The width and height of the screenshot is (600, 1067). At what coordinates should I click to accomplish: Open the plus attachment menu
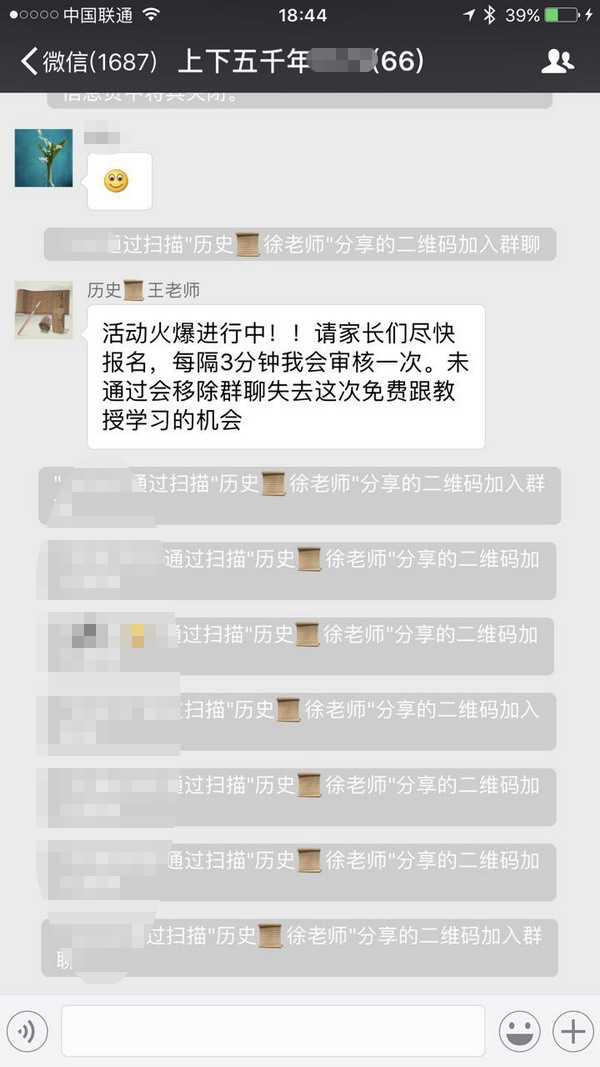pos(573,1031)
